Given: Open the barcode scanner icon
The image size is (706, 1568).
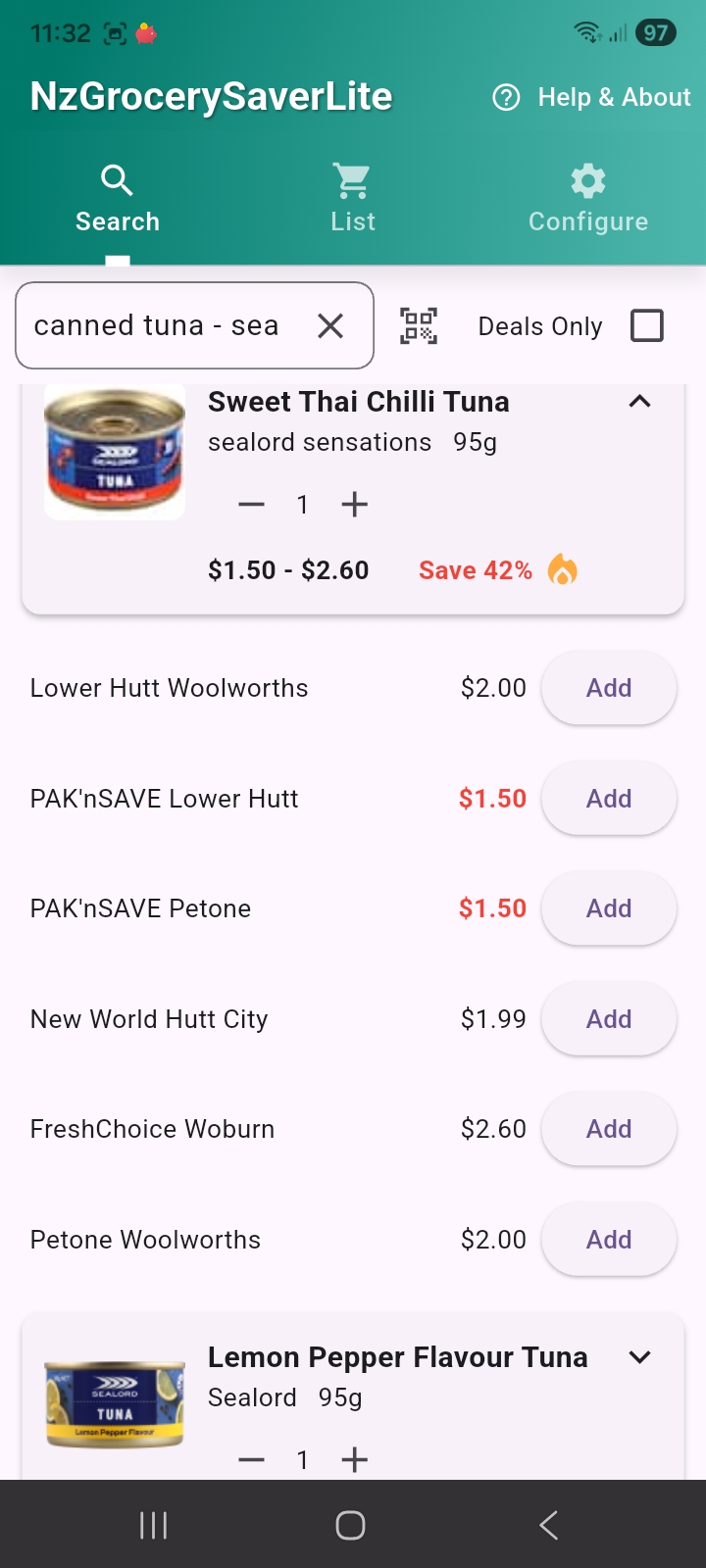Looking at the screenshot, I should tap(419, 325).
